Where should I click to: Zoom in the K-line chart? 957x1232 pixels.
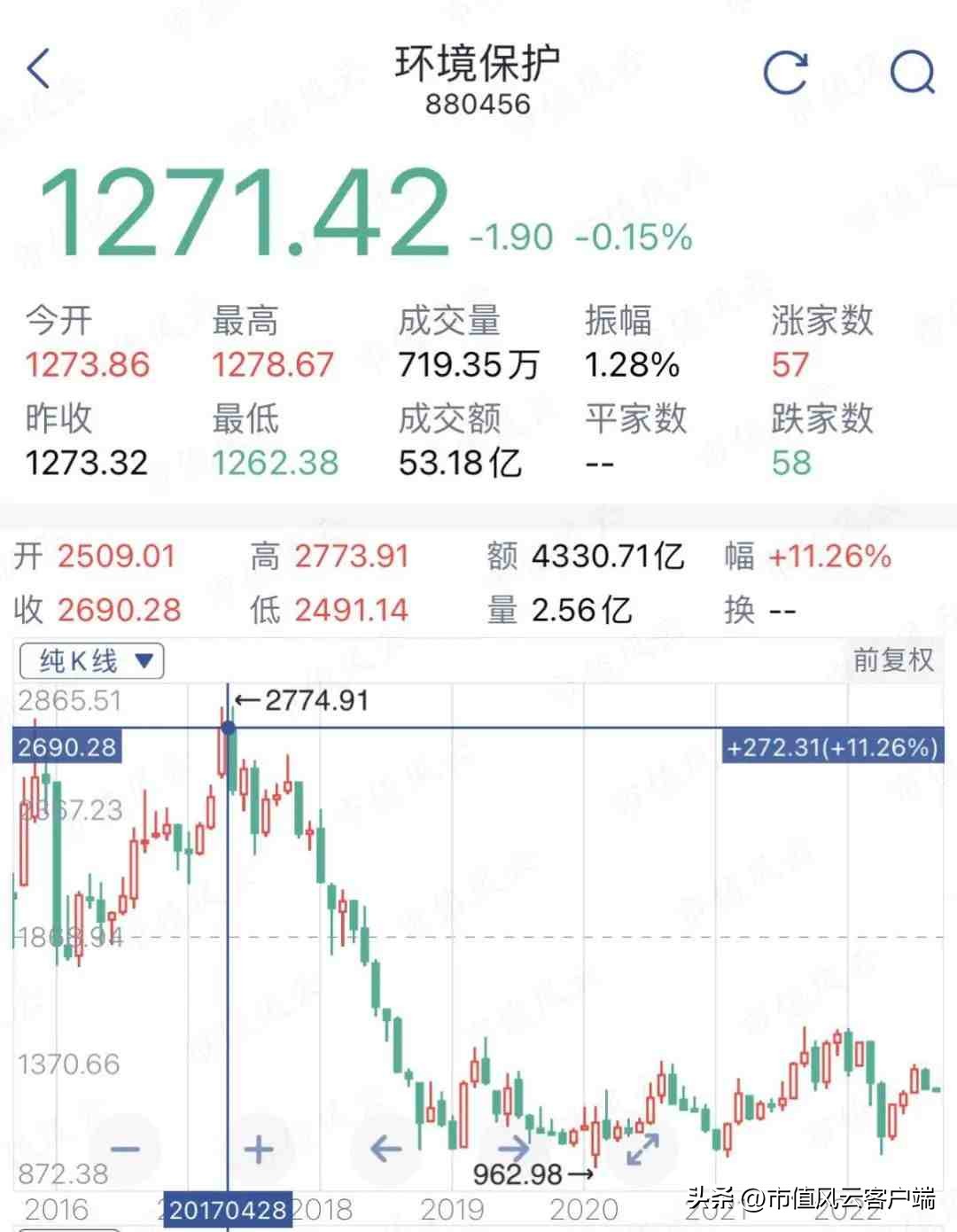click(x=258, y=1150)
